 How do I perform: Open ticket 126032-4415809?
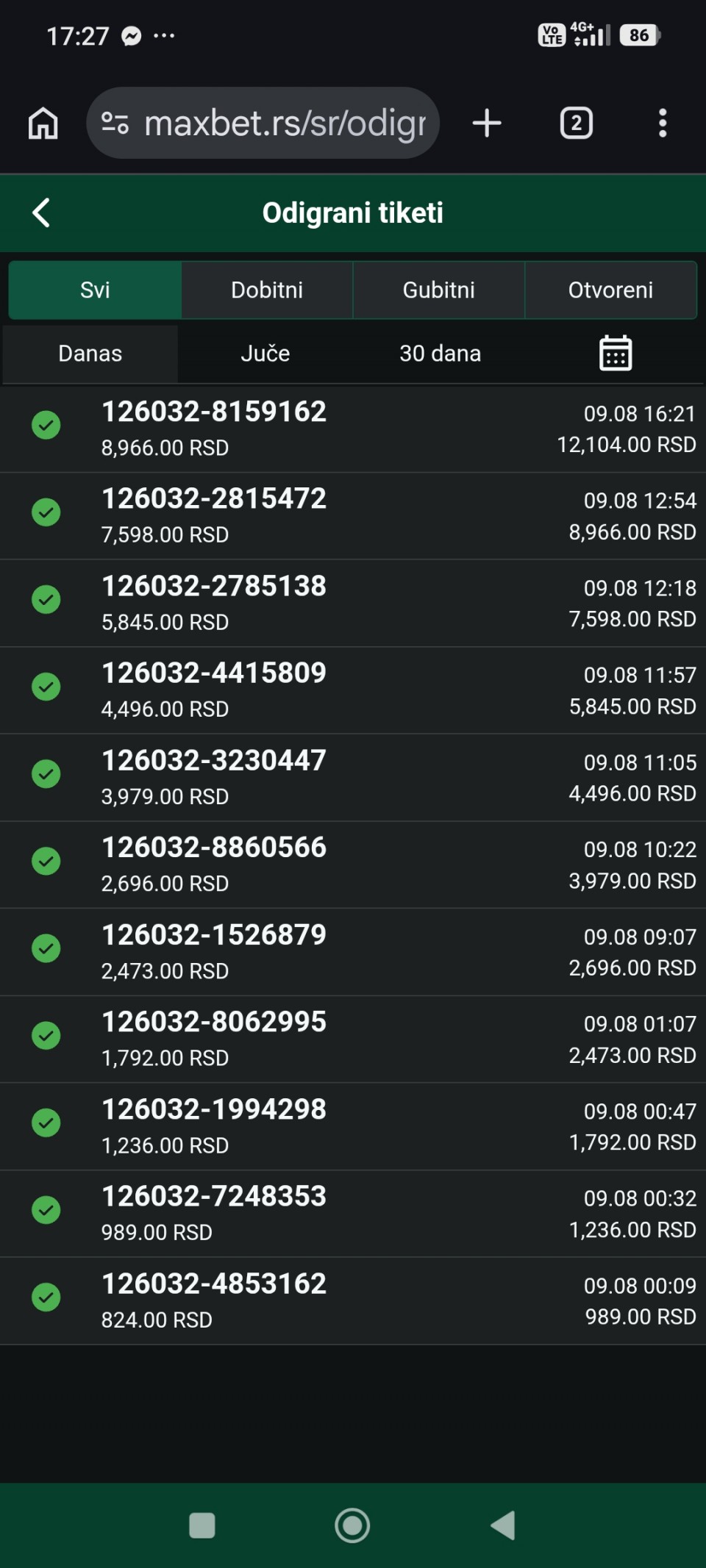353,690
